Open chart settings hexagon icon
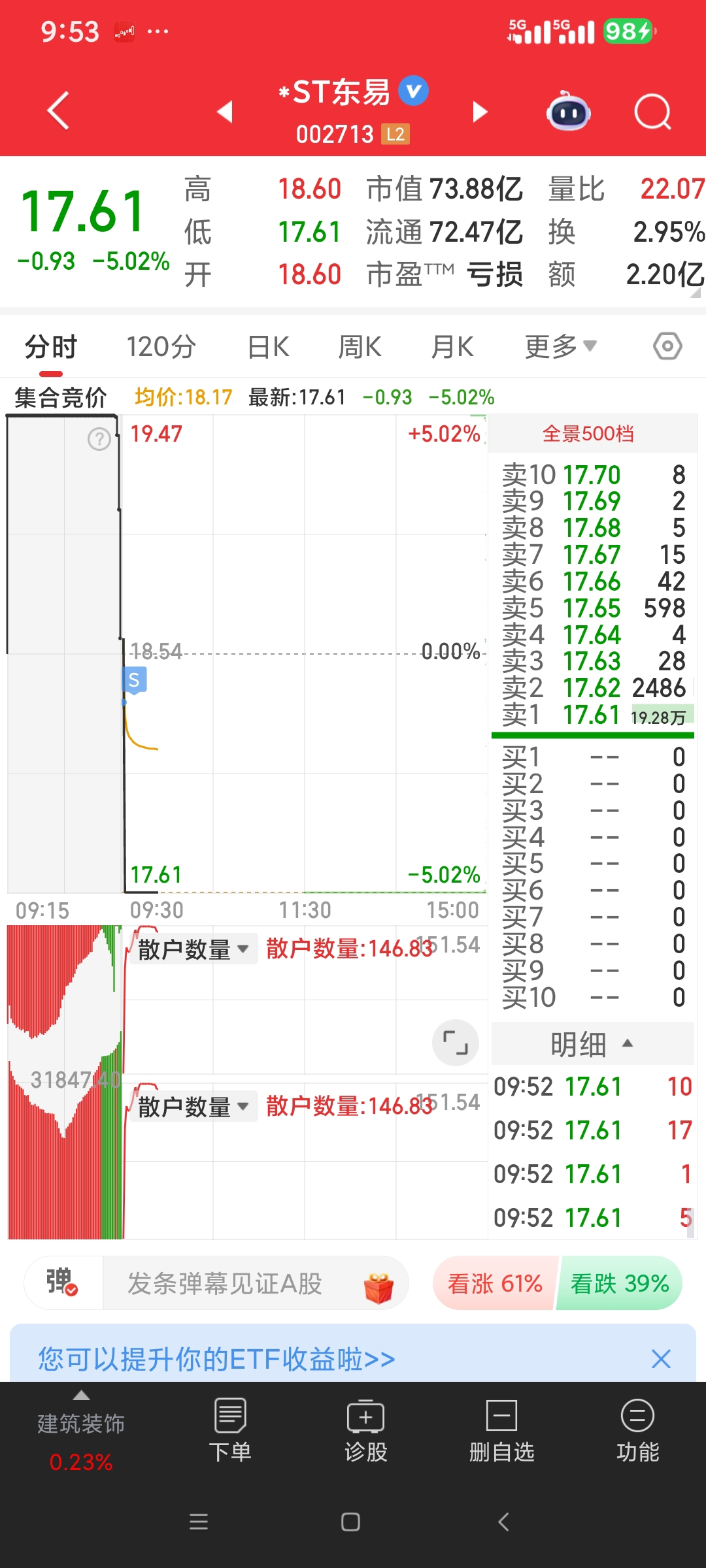Image resolution: width=706 pixels, height=1568 pixels. [667, 346]
